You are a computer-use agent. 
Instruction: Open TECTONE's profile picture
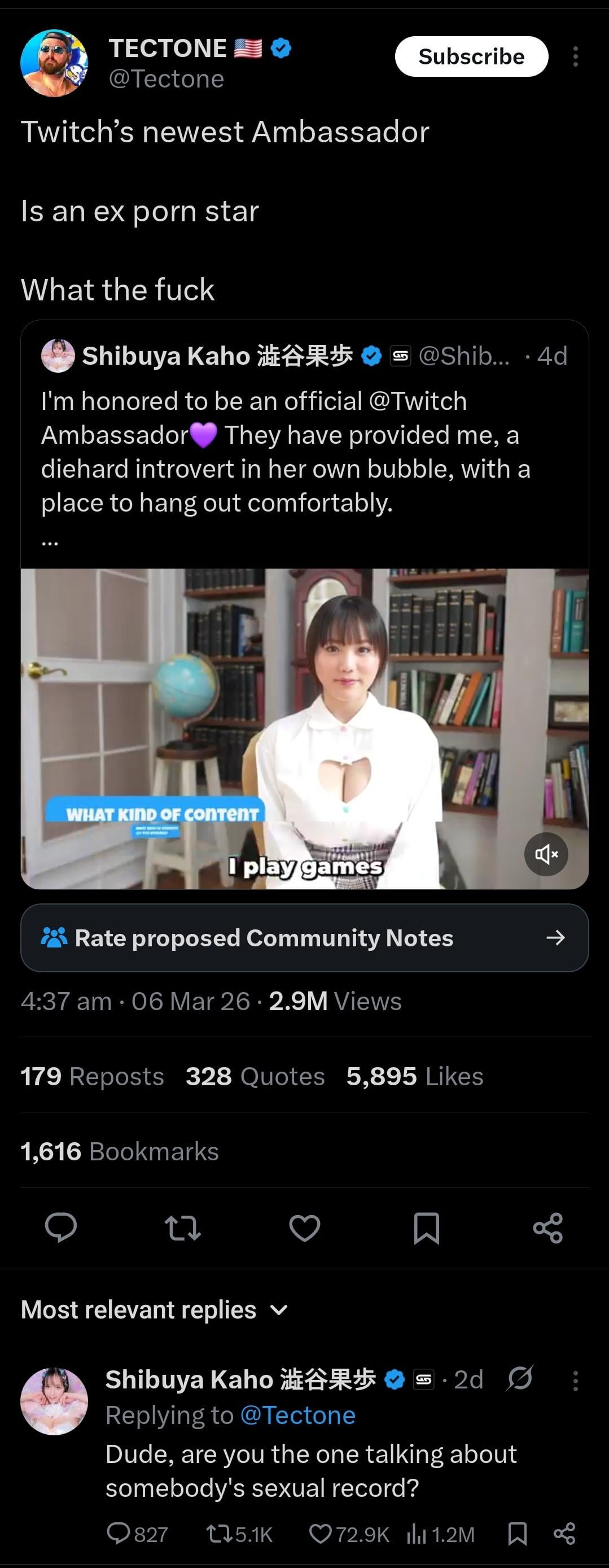point(54,63)
